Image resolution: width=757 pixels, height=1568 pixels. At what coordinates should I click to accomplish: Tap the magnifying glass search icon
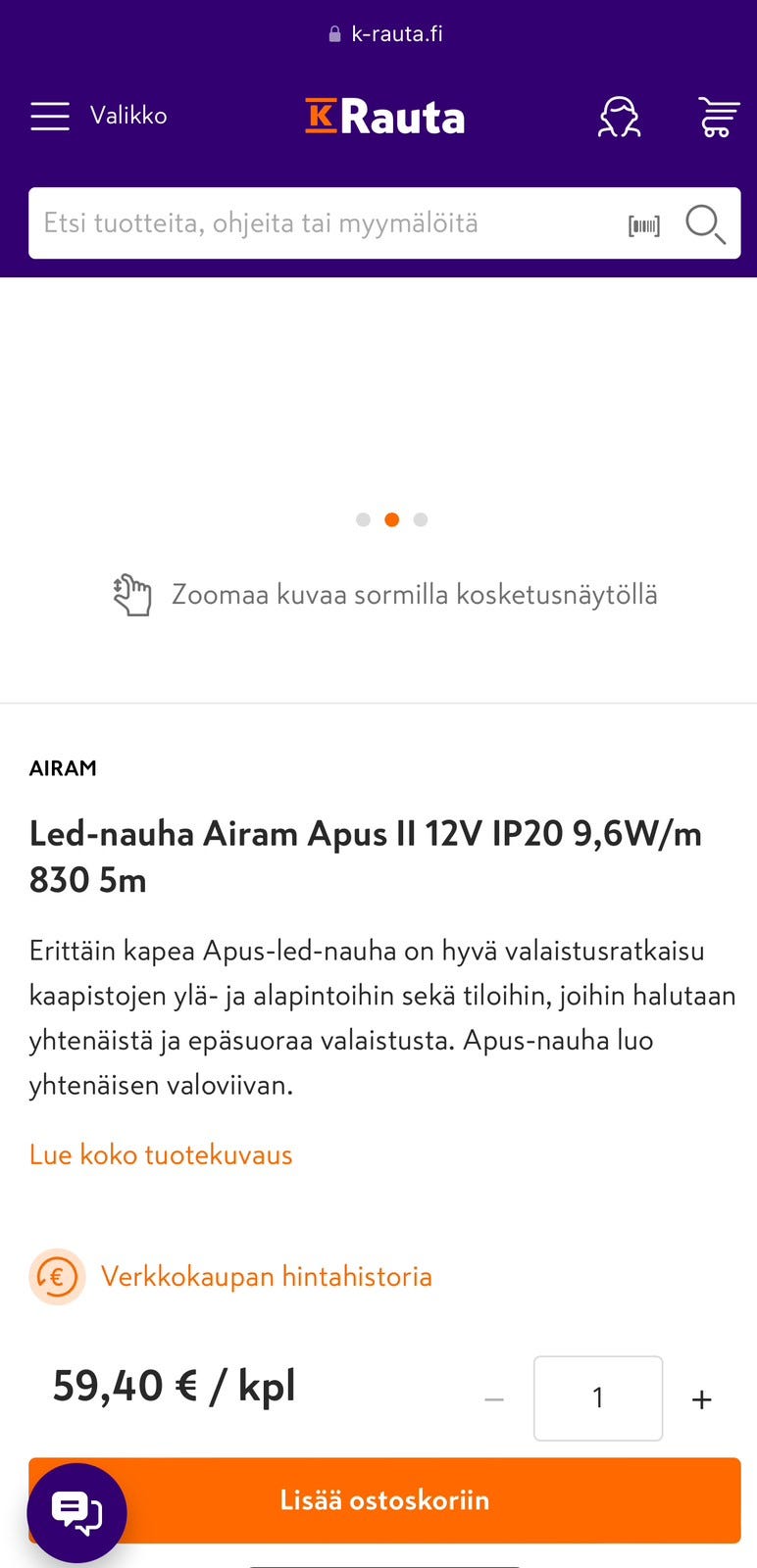tap(705, 224)
